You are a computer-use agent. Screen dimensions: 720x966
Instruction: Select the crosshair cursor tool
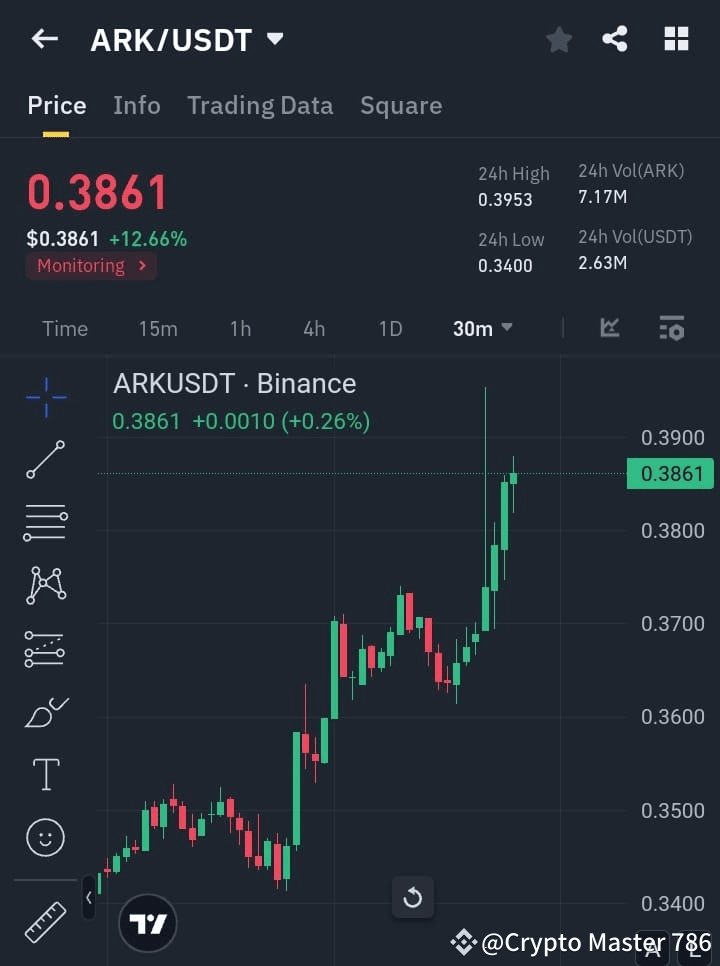coord(45,398)
